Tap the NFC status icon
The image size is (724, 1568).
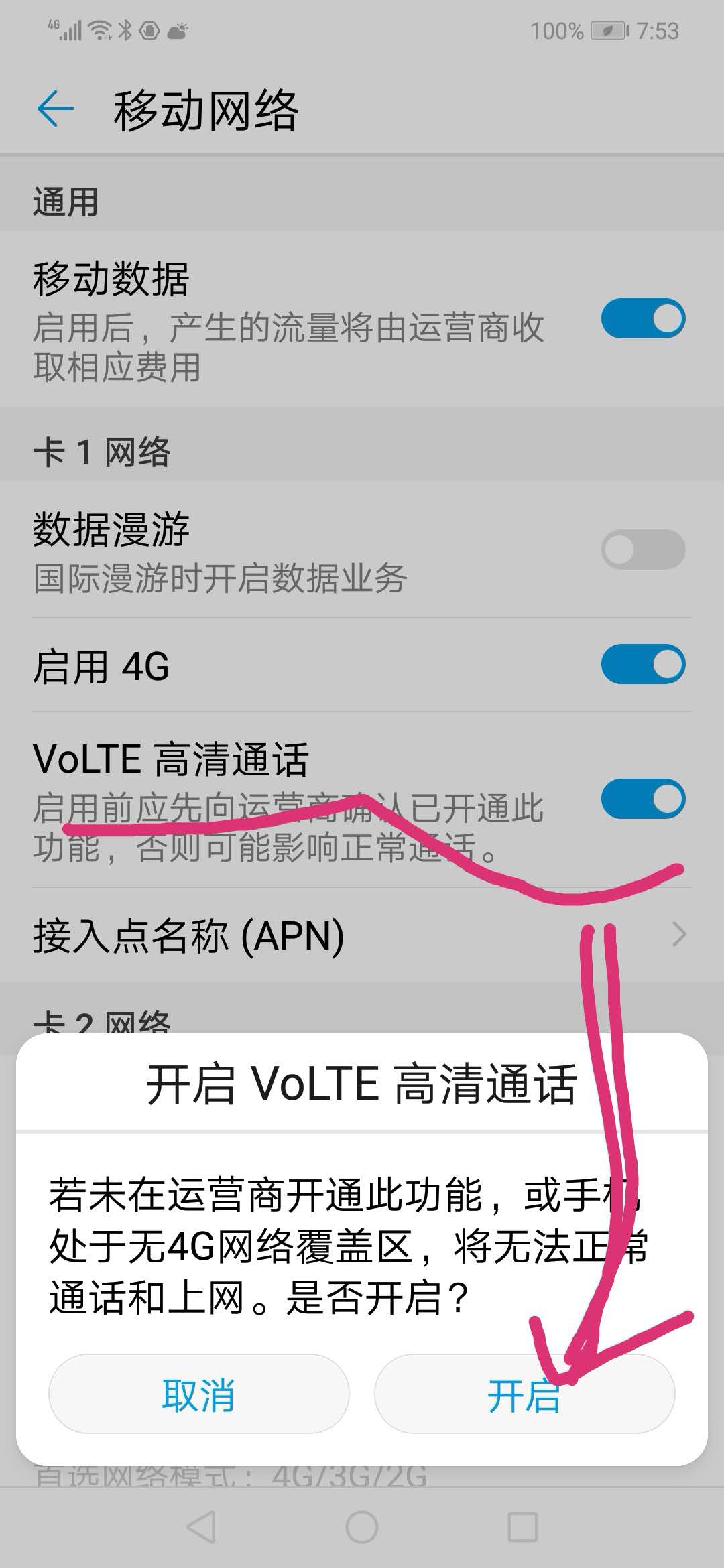coord(149,30)
